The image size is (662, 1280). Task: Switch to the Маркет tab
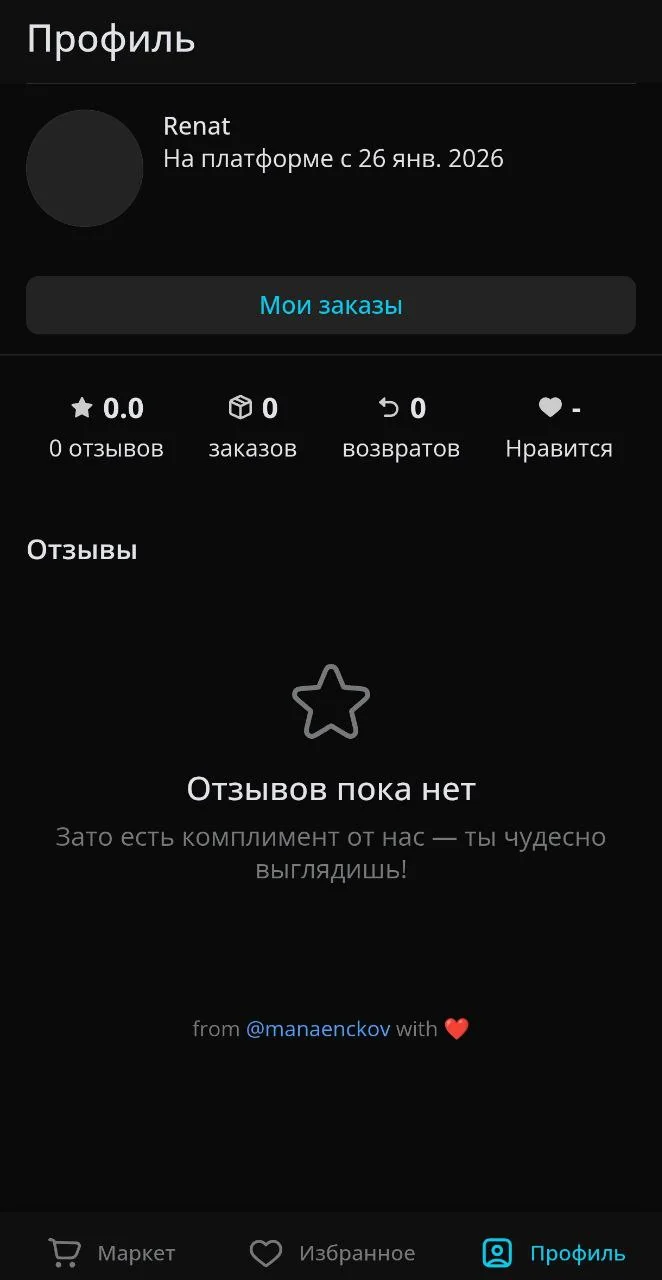tap(111, 1253)
